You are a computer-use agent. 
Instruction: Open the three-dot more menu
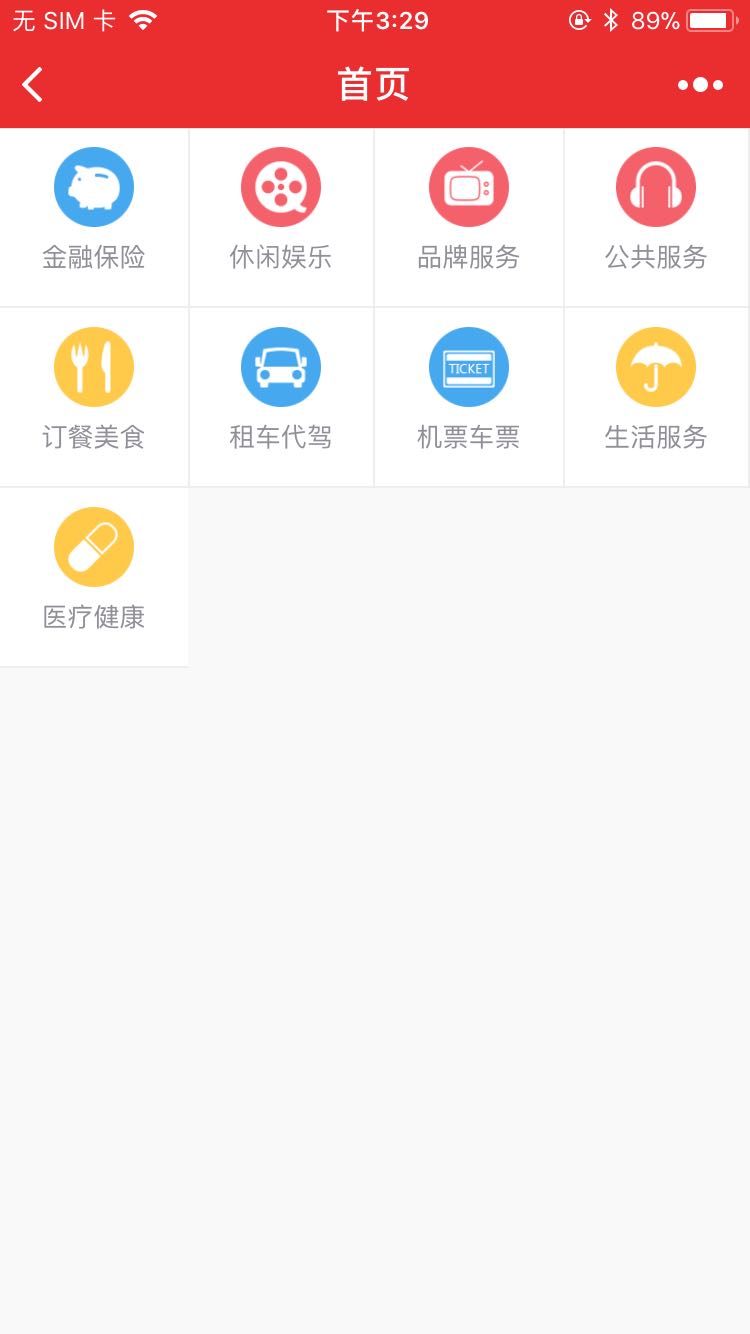[x=700, y=85]
